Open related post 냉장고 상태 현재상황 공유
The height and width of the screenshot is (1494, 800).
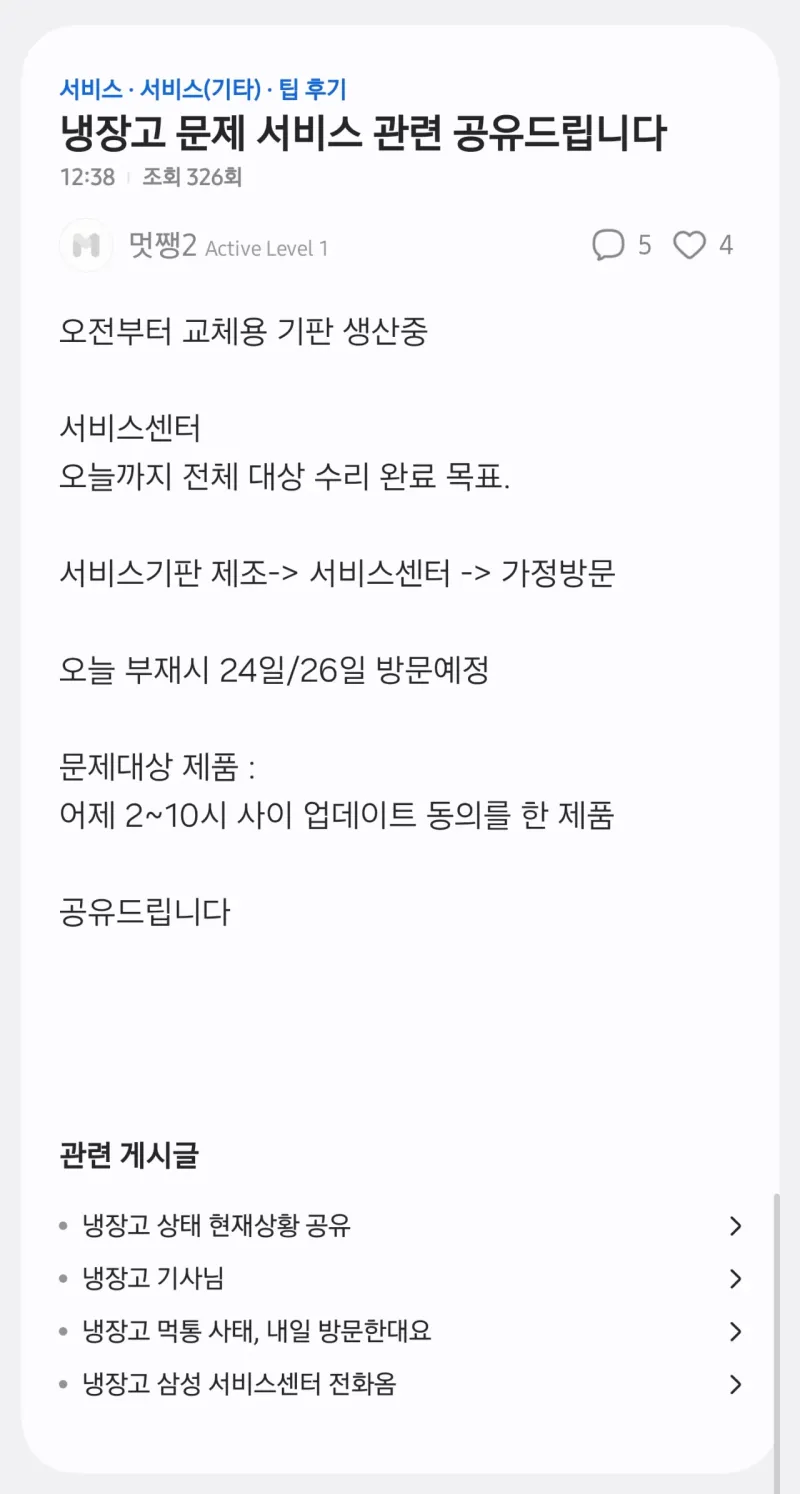pos(400,1225)
